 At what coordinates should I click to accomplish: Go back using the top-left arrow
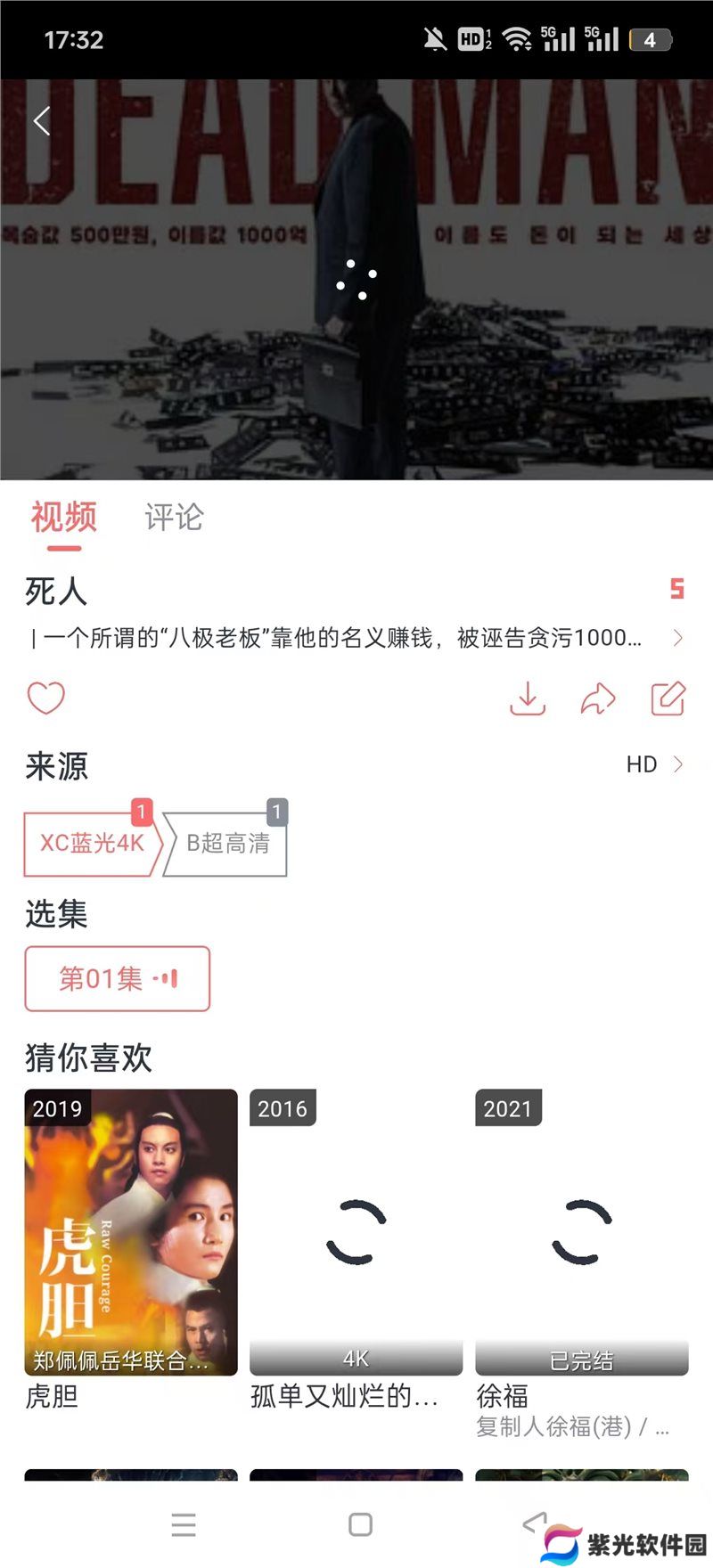41,121
